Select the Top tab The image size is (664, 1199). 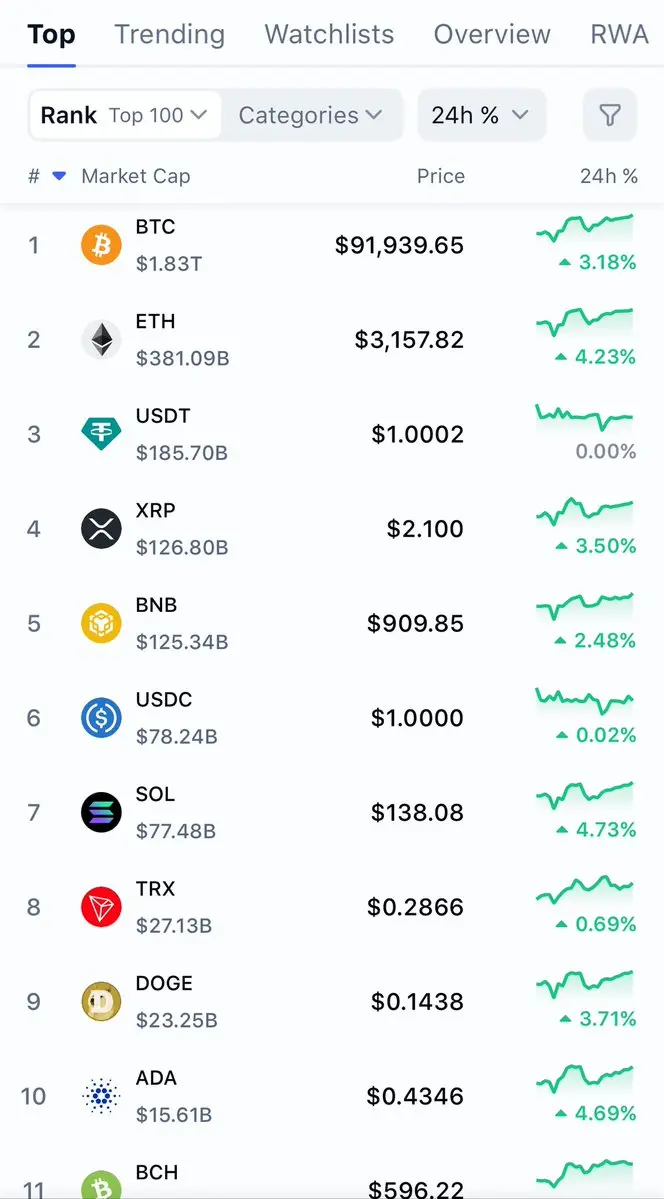51,35
